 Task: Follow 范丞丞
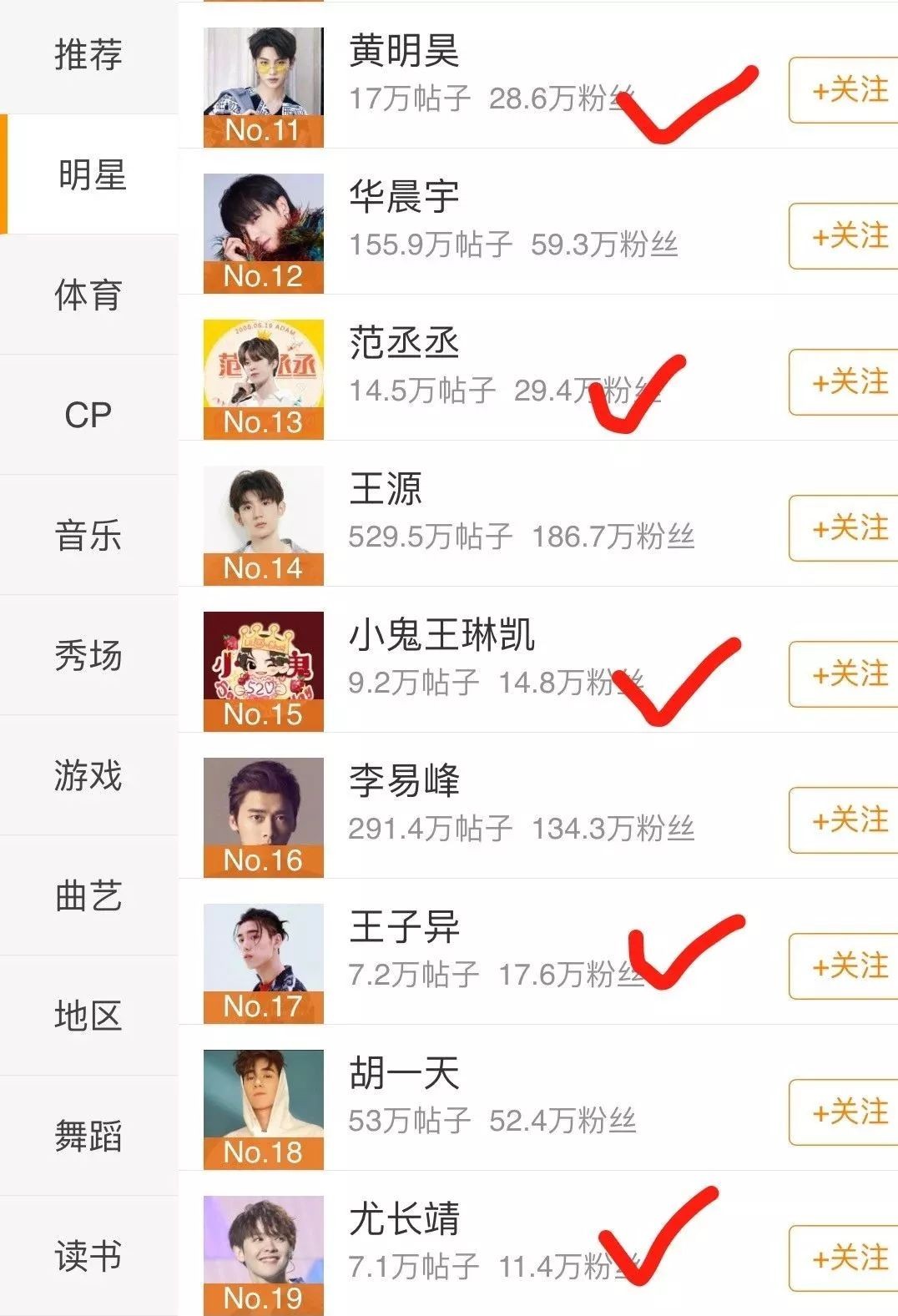point(845,382)
